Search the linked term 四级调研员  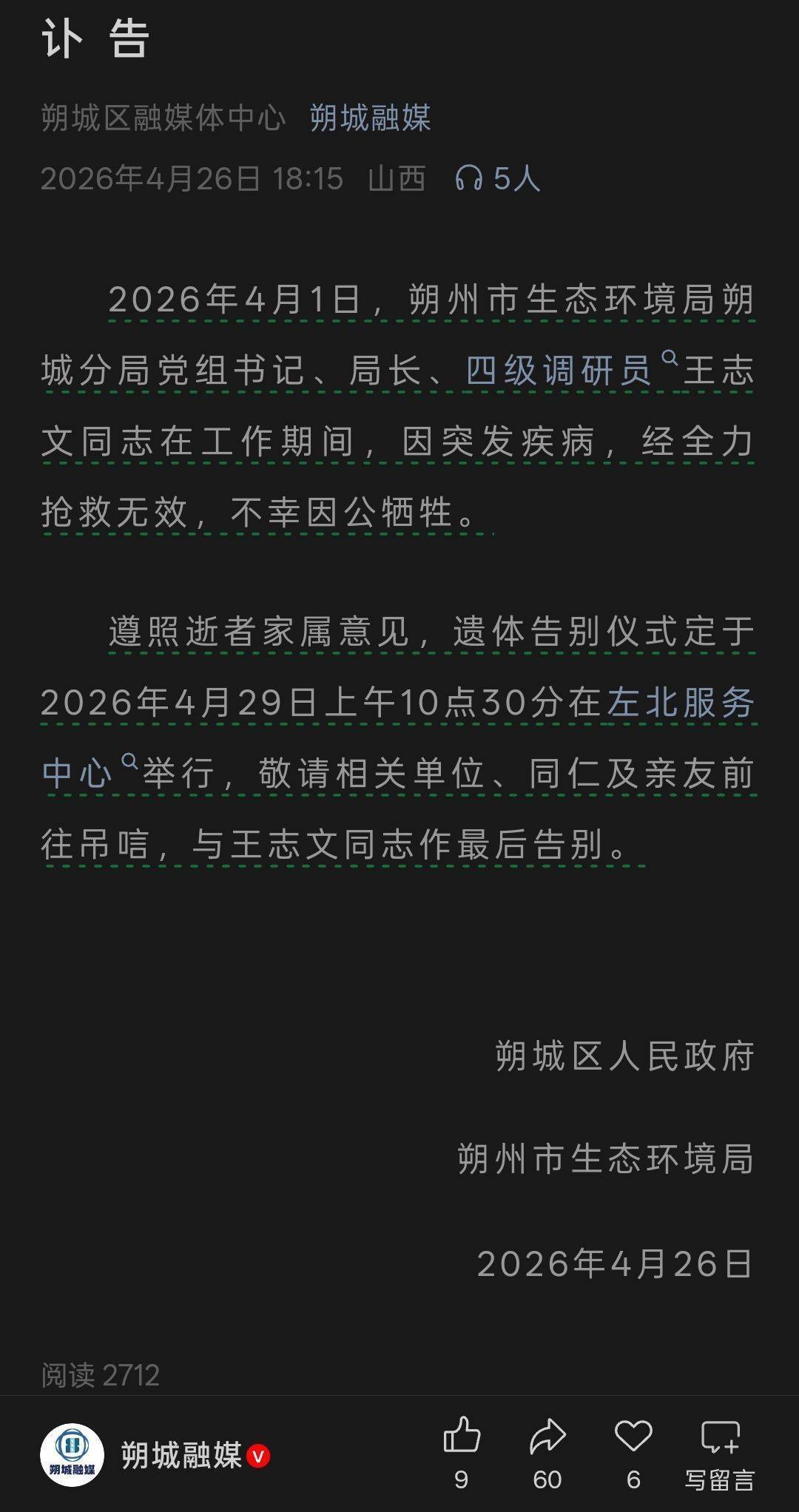(559, 370)
